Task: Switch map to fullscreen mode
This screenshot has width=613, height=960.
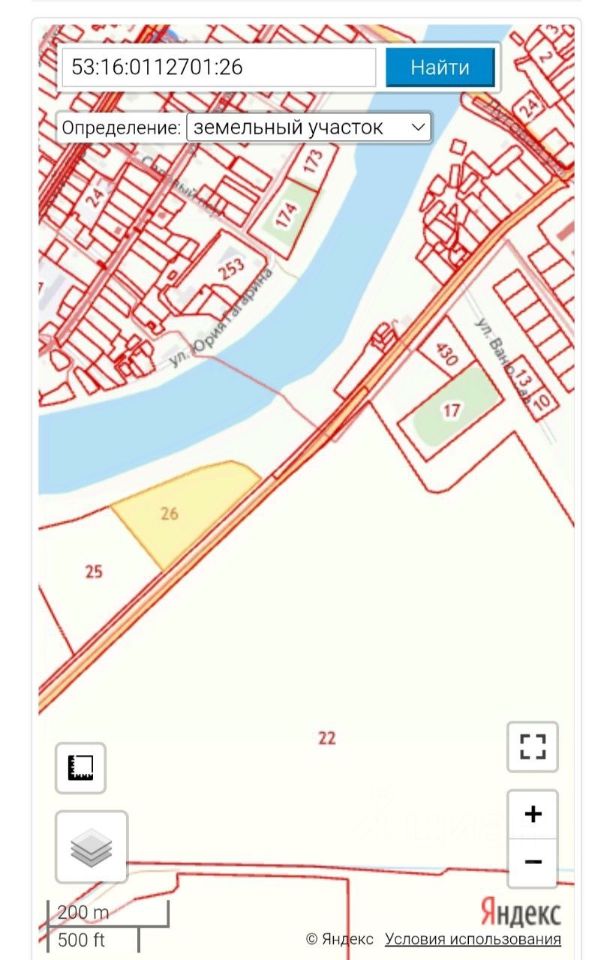Action: pos(533,746)
